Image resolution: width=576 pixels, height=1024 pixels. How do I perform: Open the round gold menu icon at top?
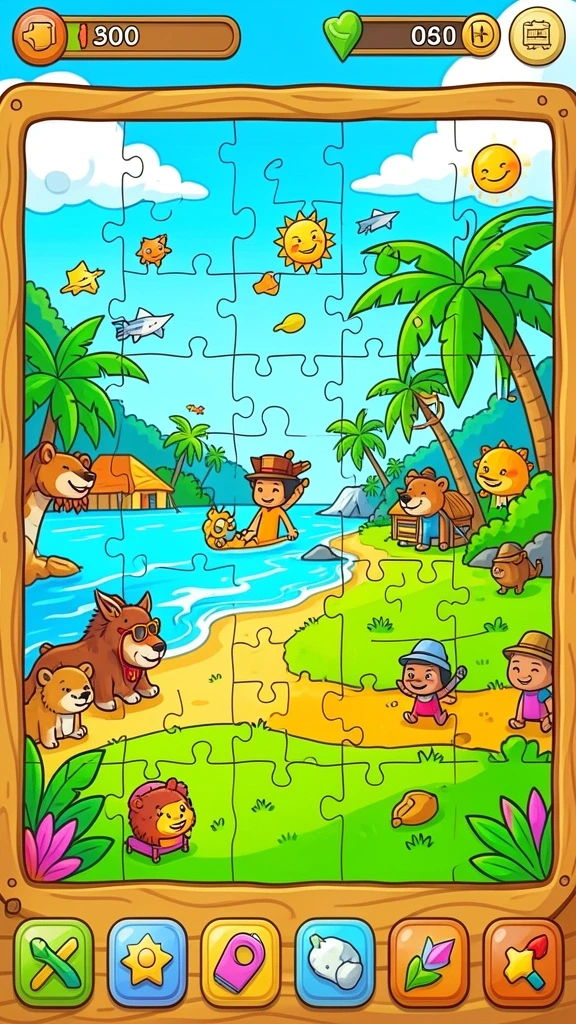(x=537, y=35)
